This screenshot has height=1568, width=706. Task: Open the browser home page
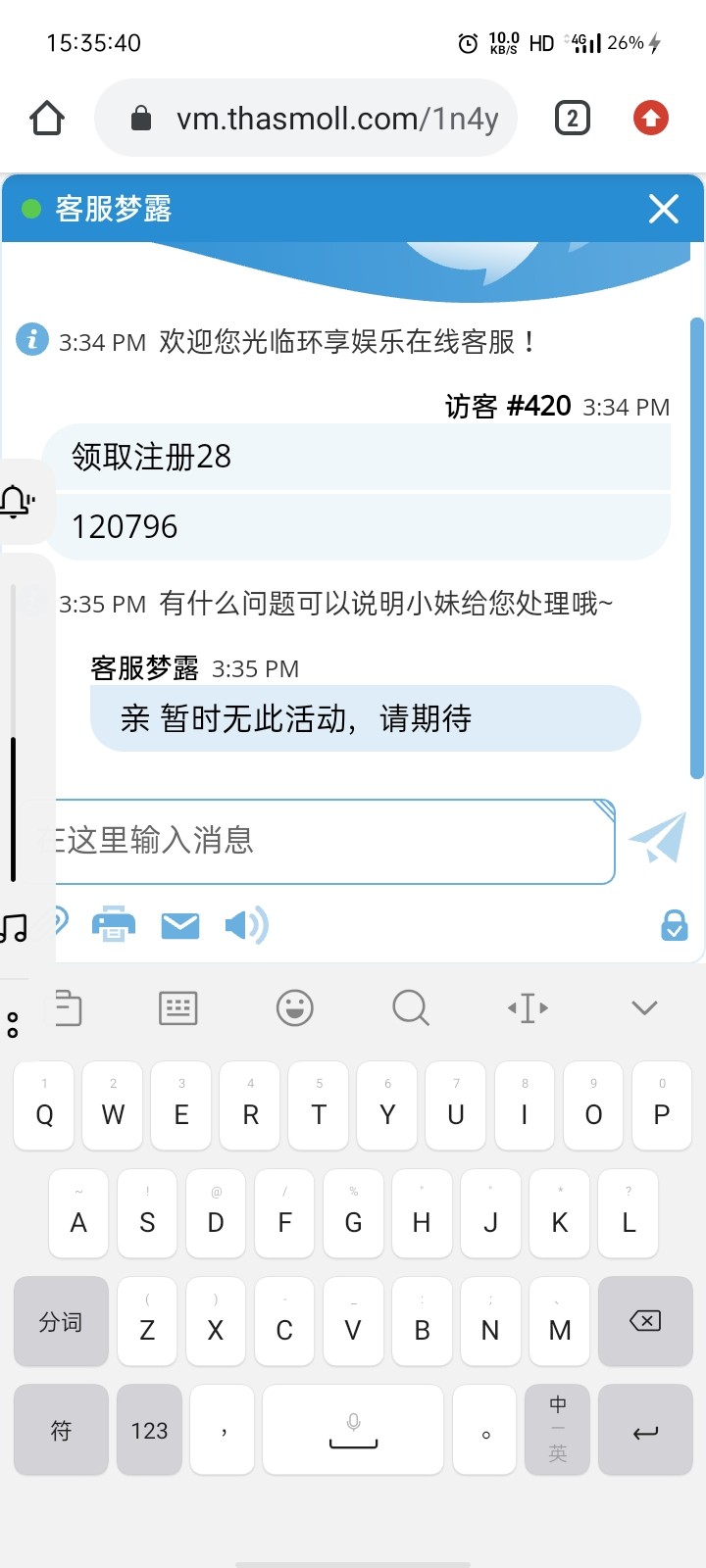(47, 119)
